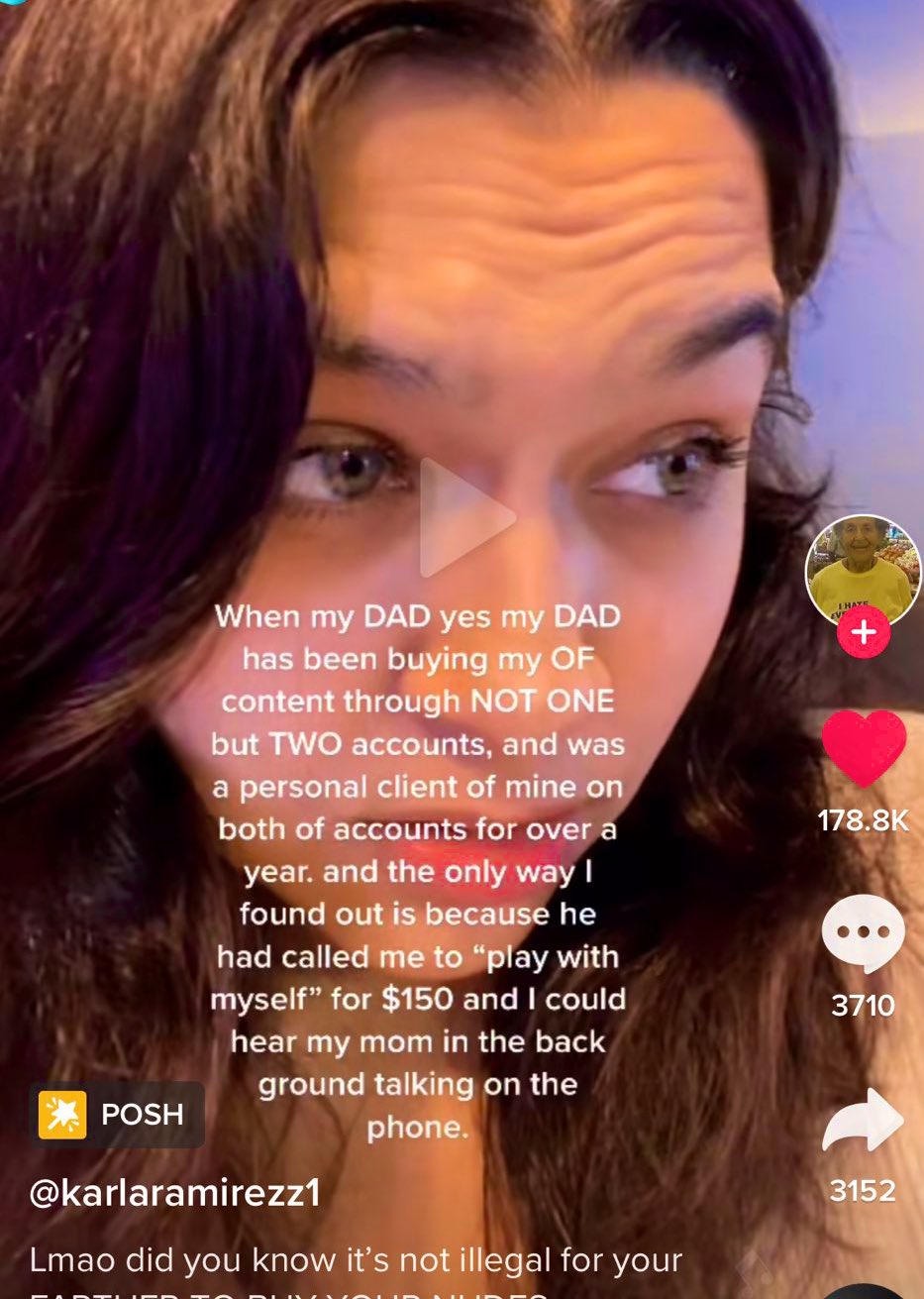Image resolution: width=924 pixels, height=1299 pixels.
Task: Open the creator's profile picture
Action: coord(862,567)
